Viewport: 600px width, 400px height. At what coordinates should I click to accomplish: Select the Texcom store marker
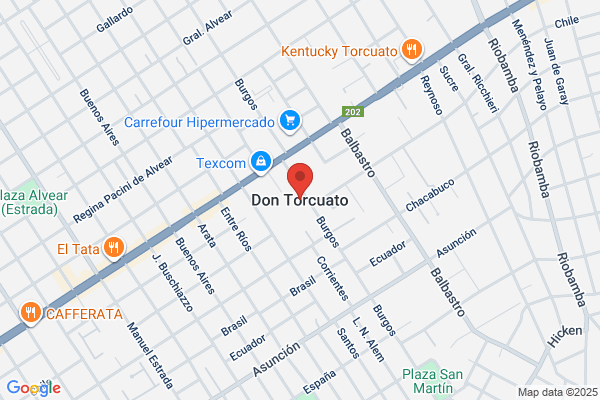tap(261, 162)
